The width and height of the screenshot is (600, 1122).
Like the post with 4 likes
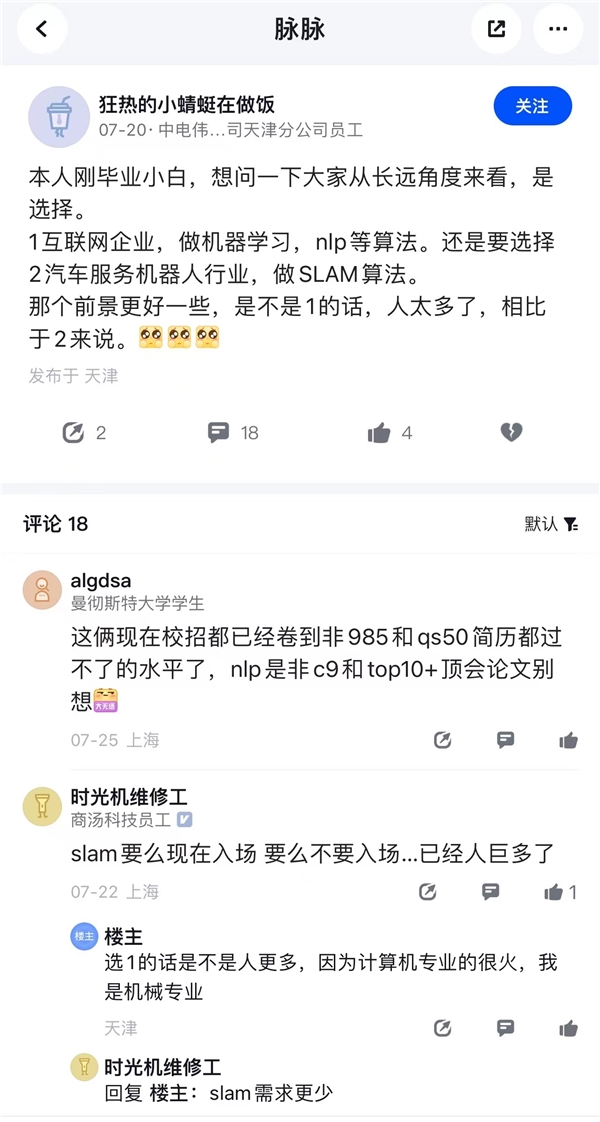click(389, 432)
